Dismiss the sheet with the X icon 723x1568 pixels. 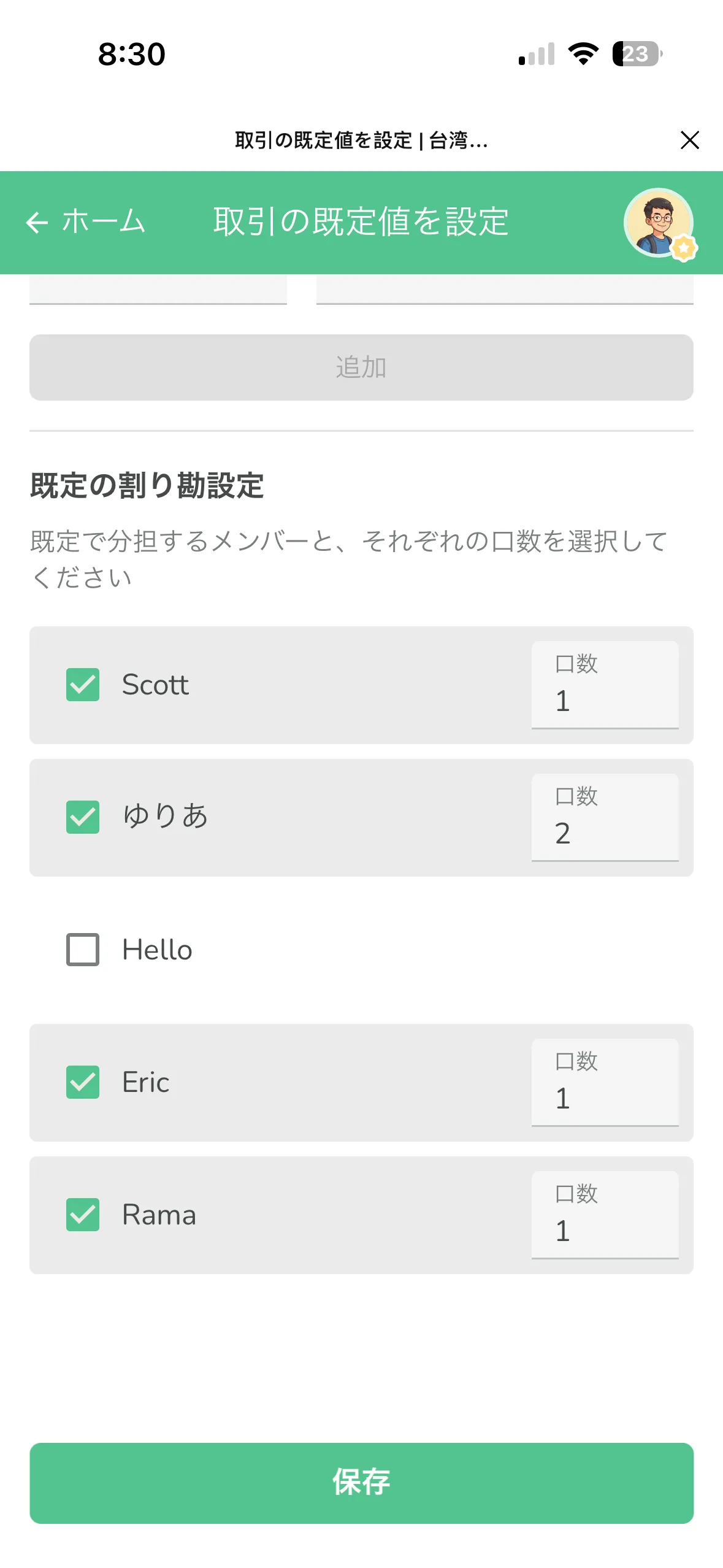(x=690, y=140)
